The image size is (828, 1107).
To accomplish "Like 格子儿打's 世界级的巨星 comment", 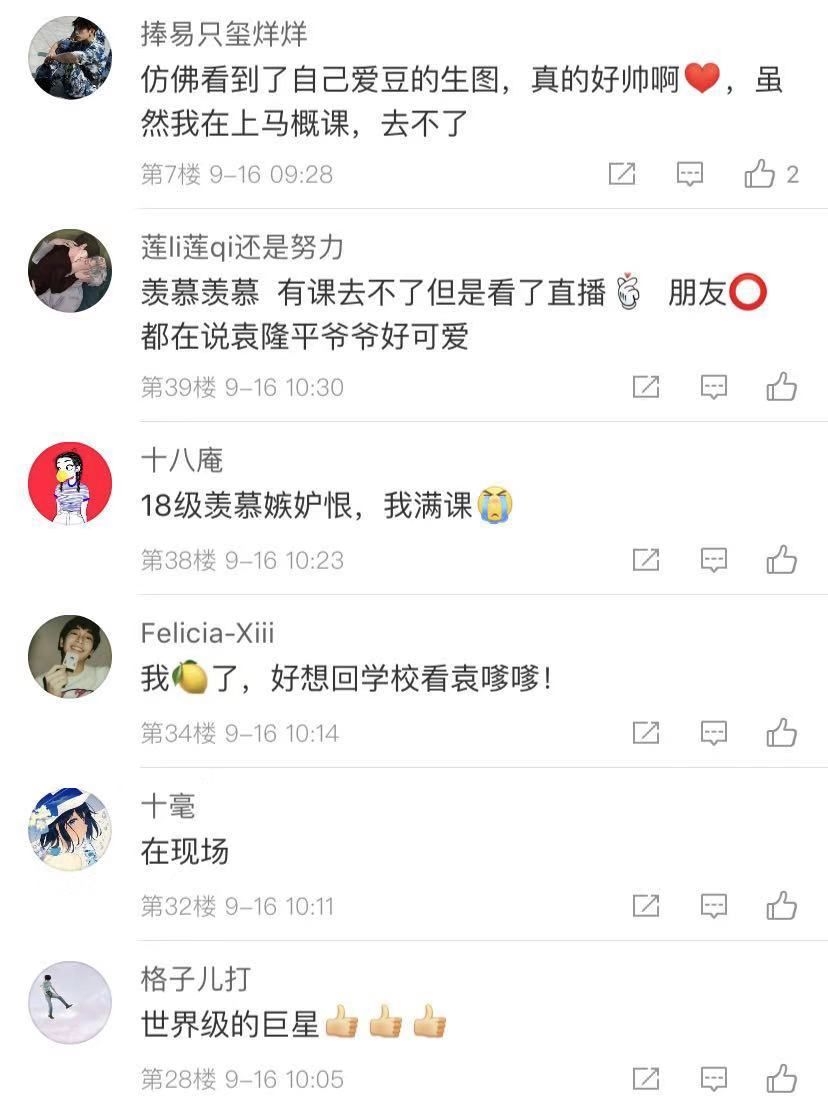I will (781, 1079).
